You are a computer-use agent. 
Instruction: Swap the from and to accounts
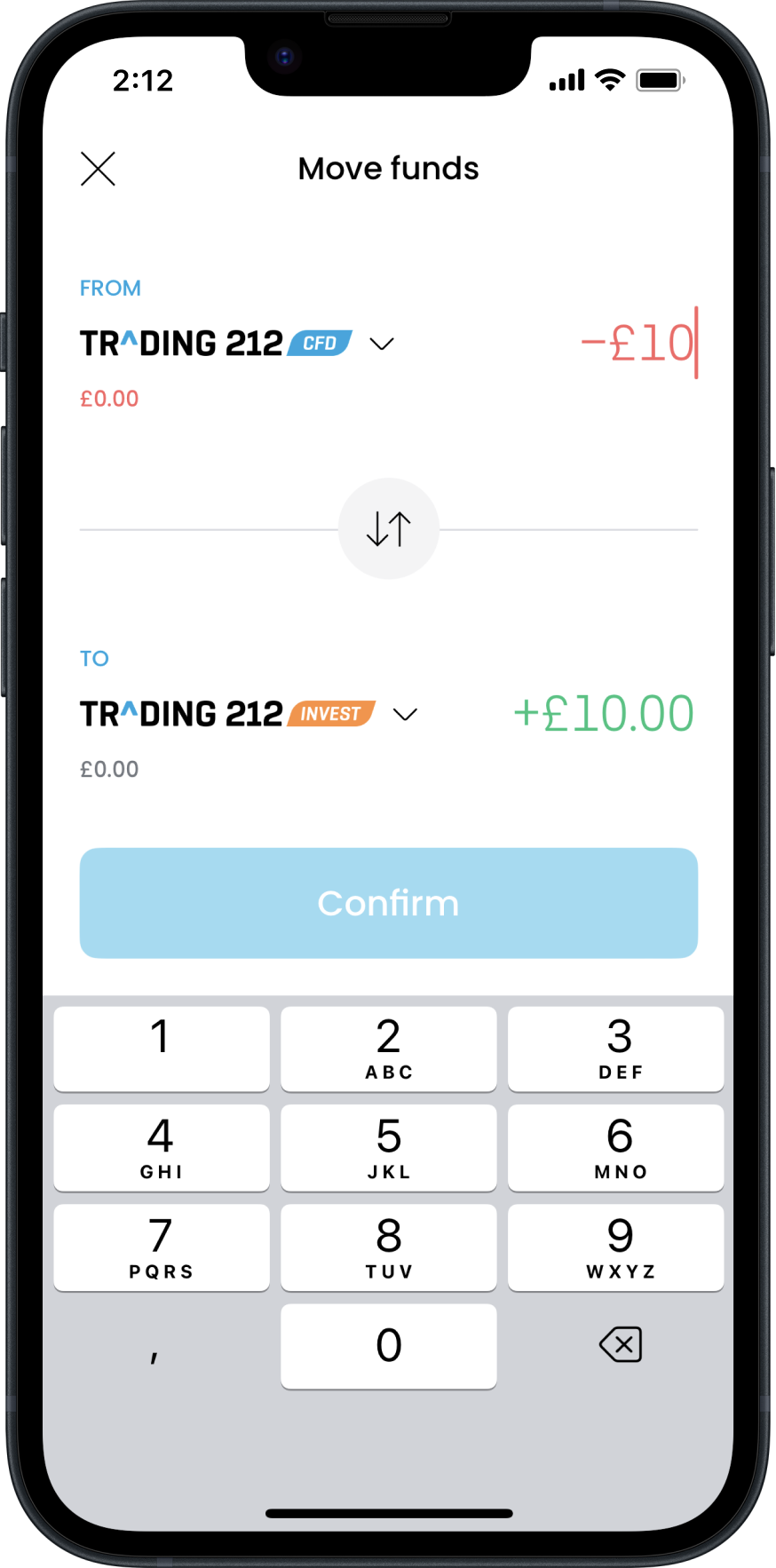[x=389, y=529]
